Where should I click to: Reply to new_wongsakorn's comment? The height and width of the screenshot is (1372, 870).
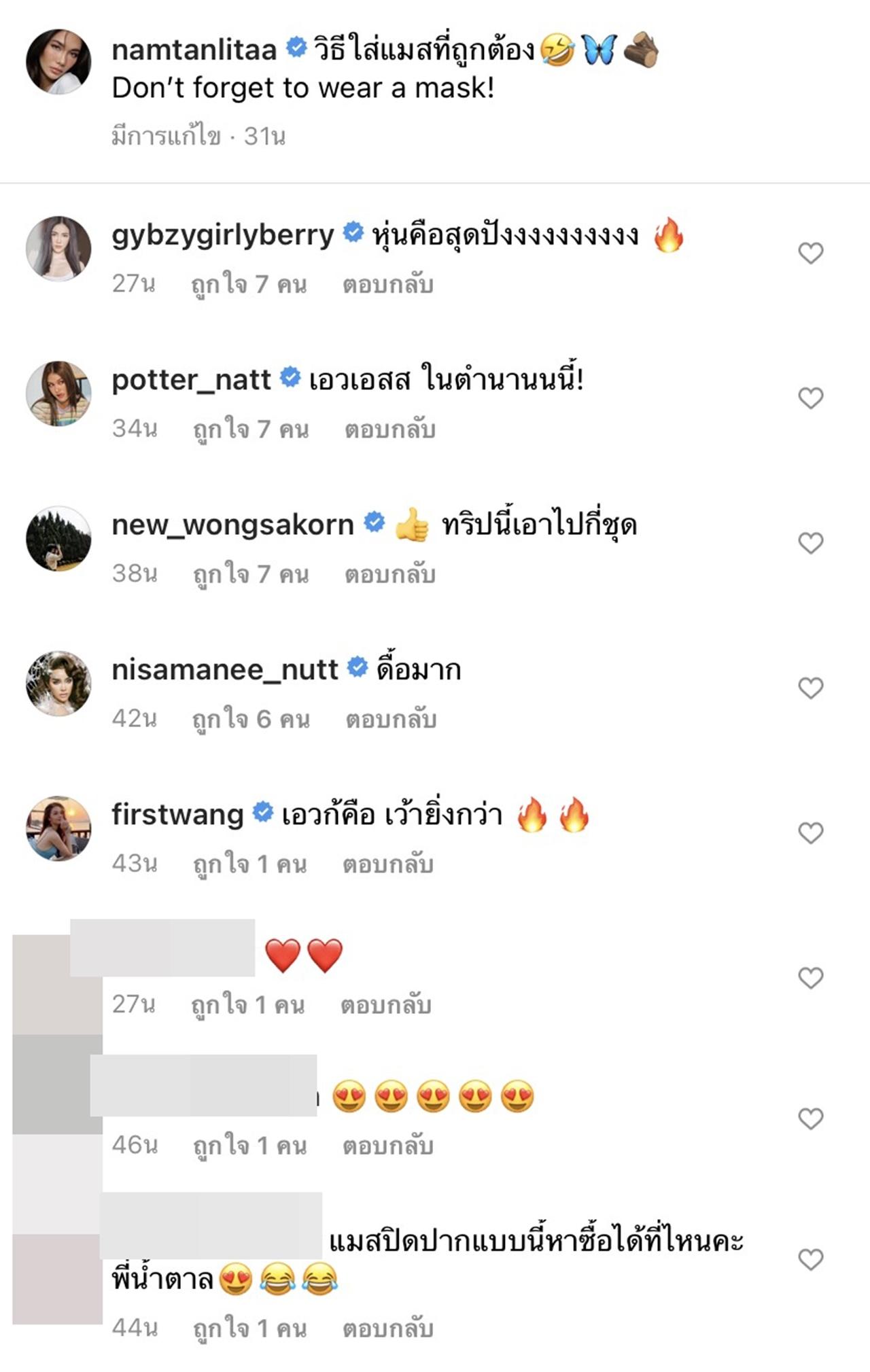pos(389,574)
